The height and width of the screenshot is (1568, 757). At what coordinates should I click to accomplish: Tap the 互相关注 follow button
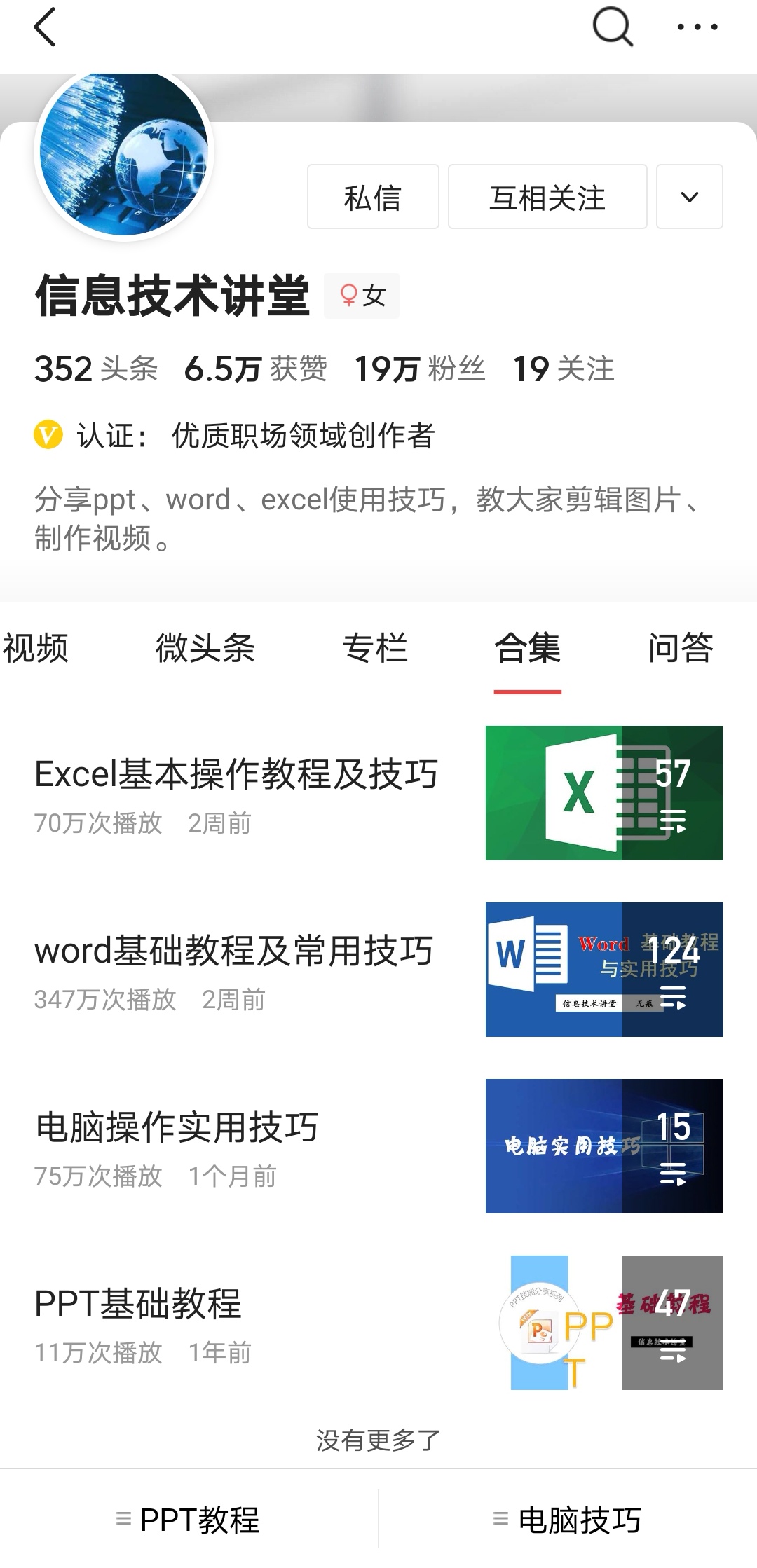click(547, 197)
